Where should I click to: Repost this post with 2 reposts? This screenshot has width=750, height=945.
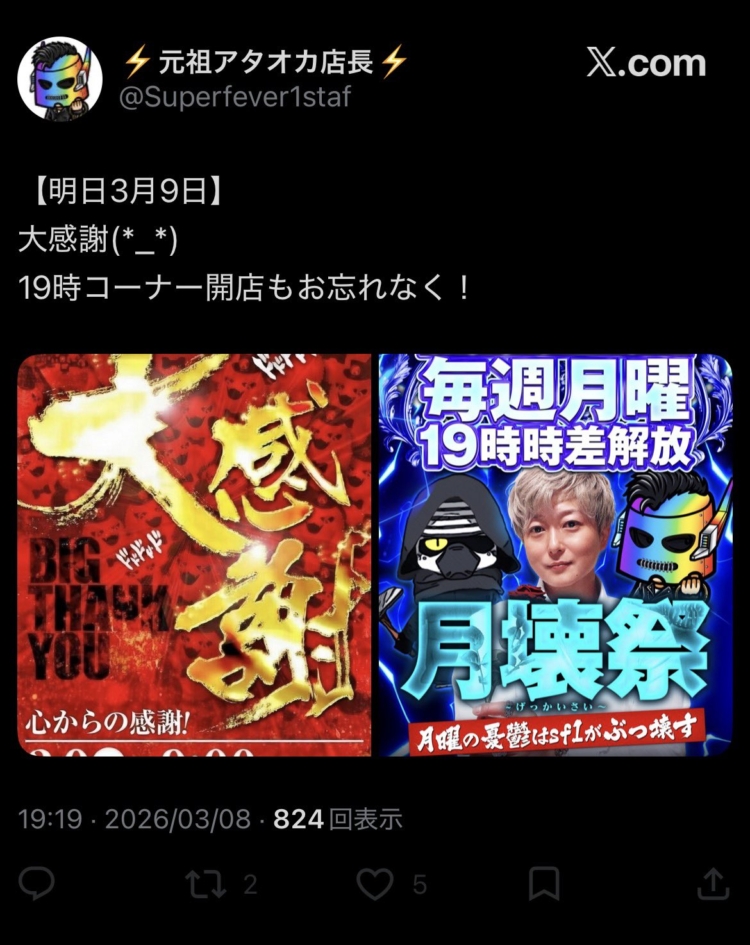click(x=206, y=883)
